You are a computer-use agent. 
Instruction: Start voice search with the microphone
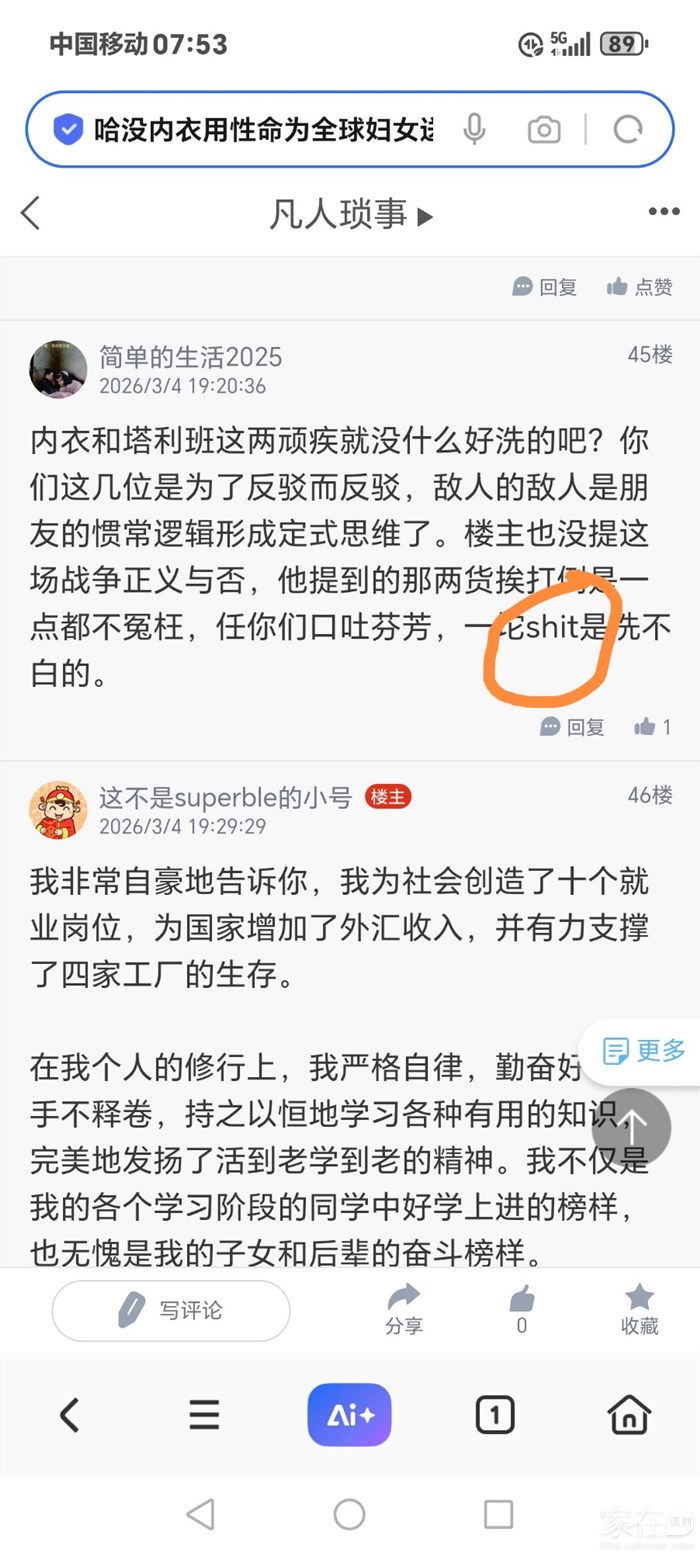click(474, 129)
